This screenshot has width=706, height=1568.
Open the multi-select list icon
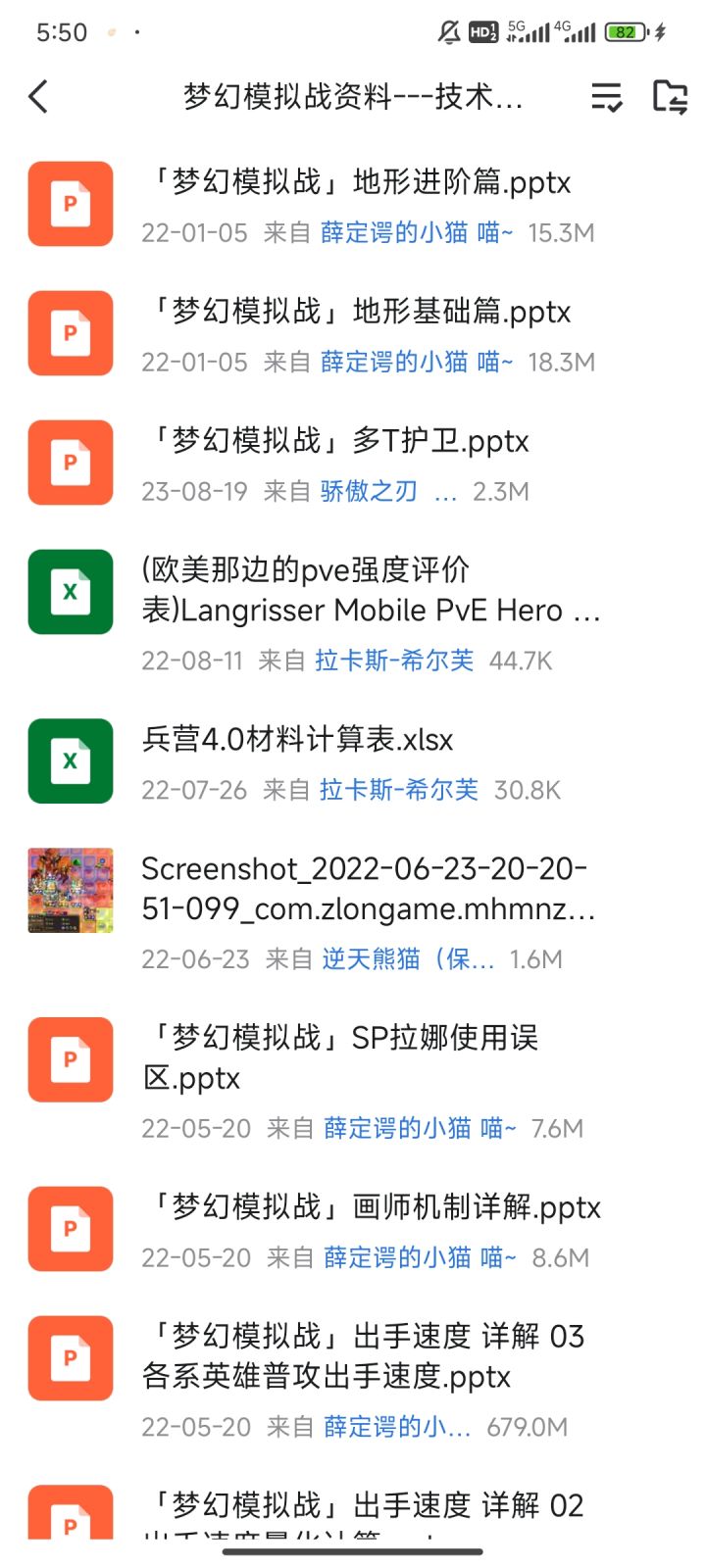pos(607,98)
